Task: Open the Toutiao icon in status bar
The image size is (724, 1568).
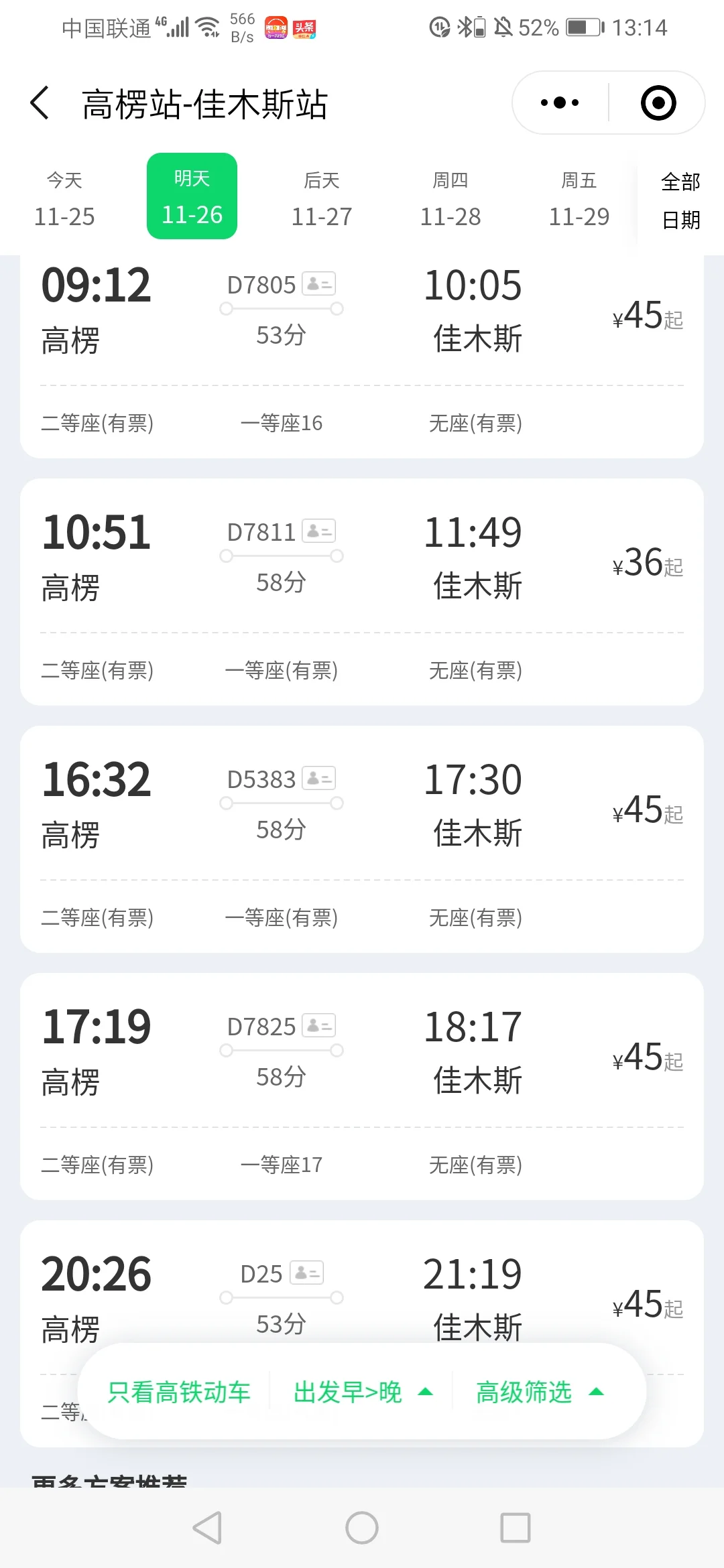Action: [x=305, y=28]
